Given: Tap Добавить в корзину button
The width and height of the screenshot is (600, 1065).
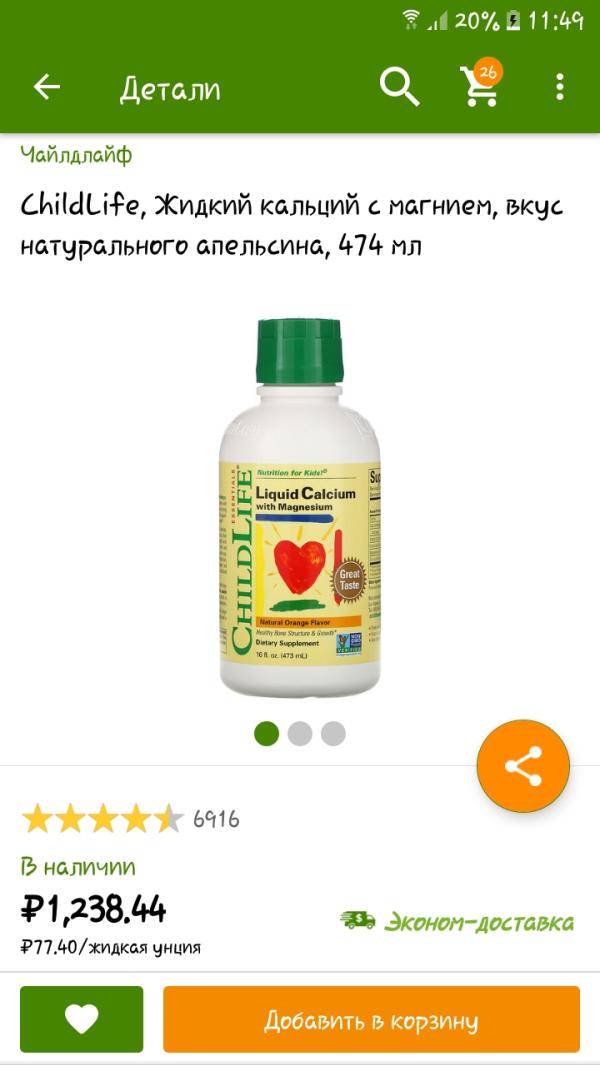Looking at the screenshot, I should click(371, 1019).
